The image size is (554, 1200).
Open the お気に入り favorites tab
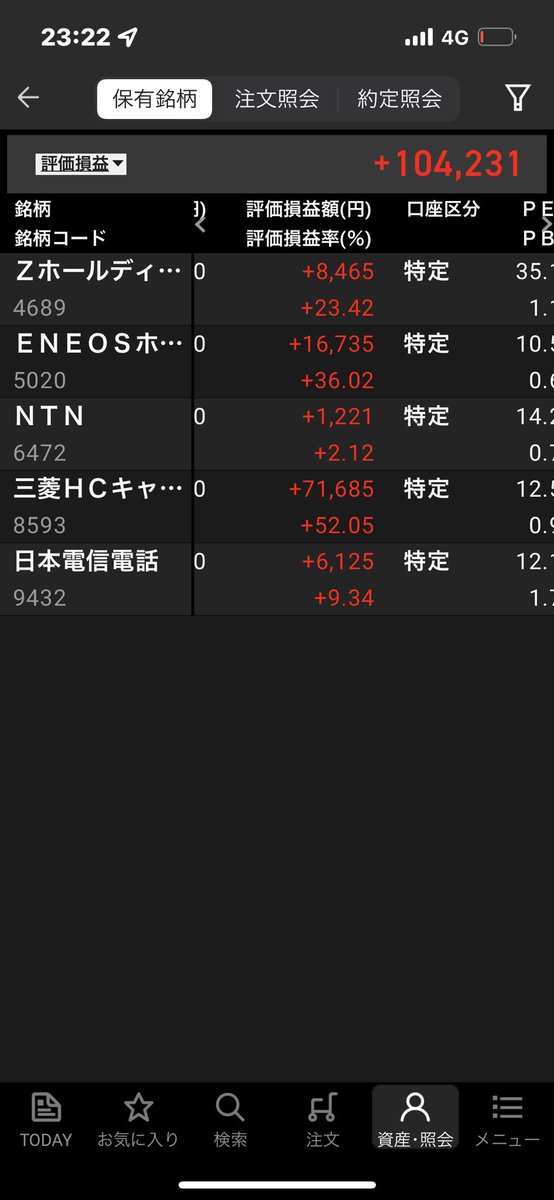pyautogui.click(x=138, y=1120)
